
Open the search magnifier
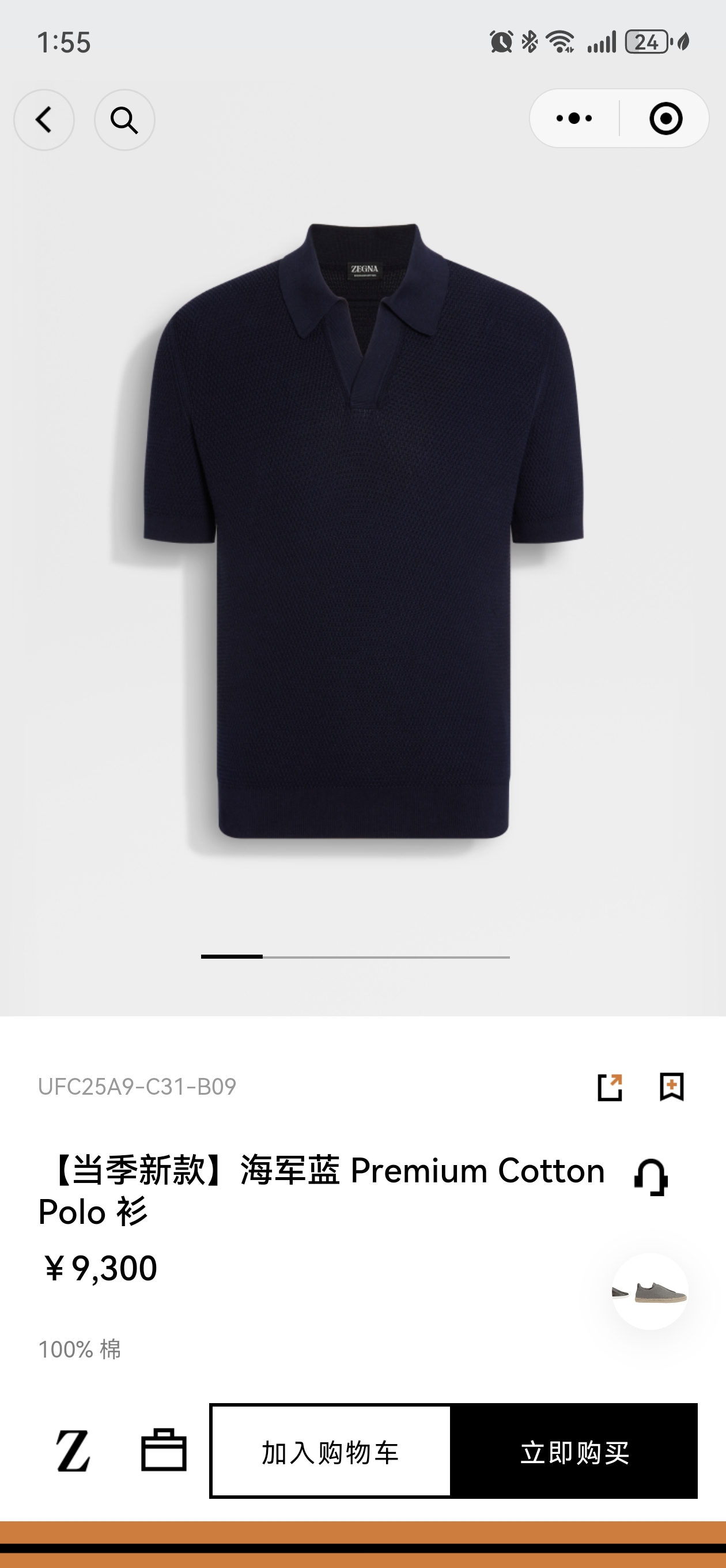124,120
